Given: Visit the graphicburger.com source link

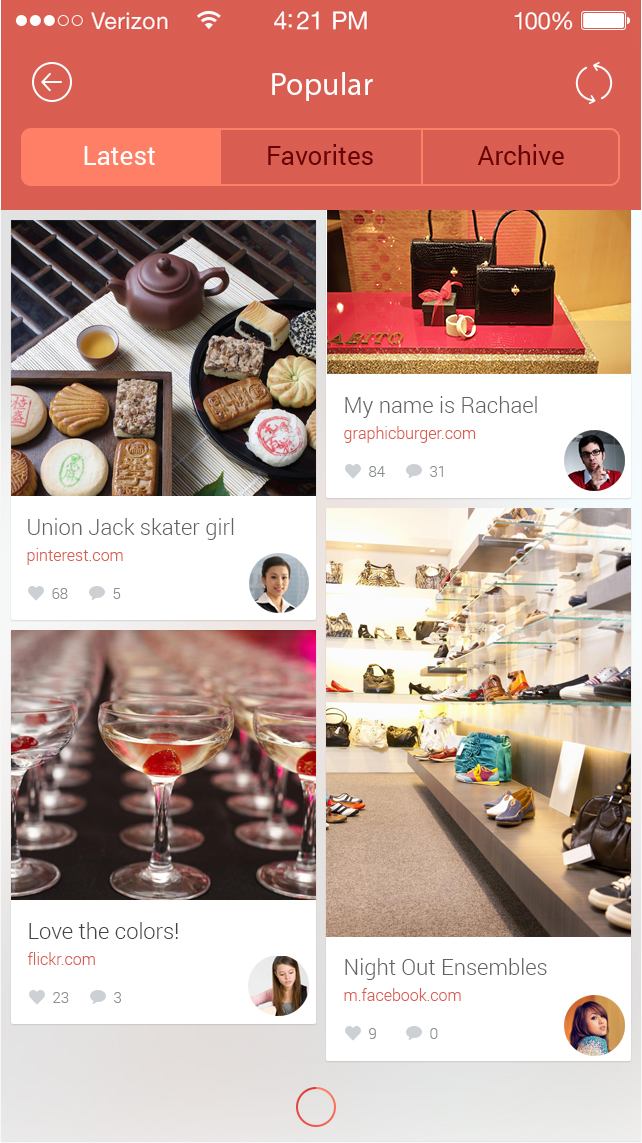Looking at the screenshot, I should [x=409, y=434].
